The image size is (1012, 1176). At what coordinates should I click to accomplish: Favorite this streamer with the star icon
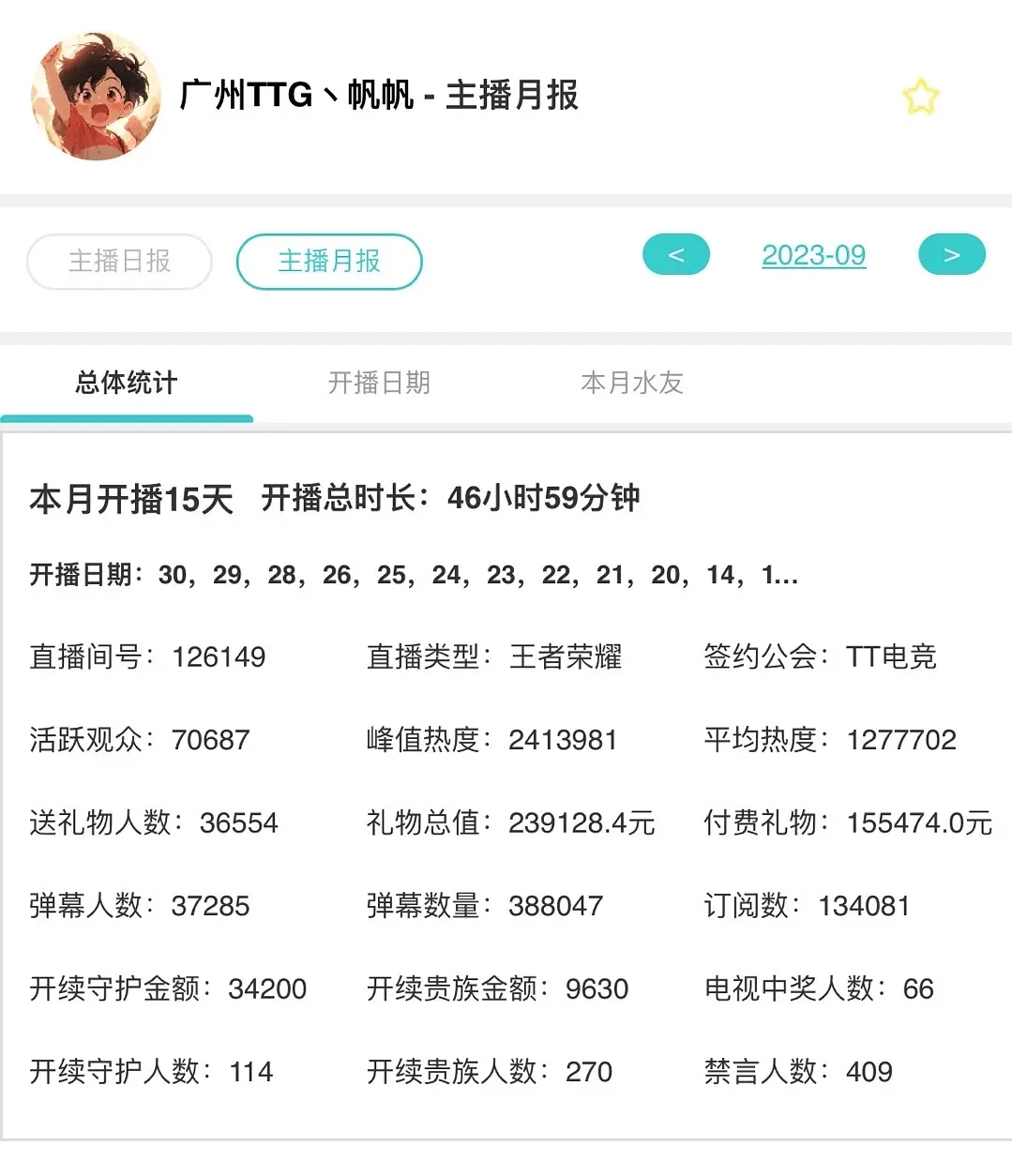920,98
